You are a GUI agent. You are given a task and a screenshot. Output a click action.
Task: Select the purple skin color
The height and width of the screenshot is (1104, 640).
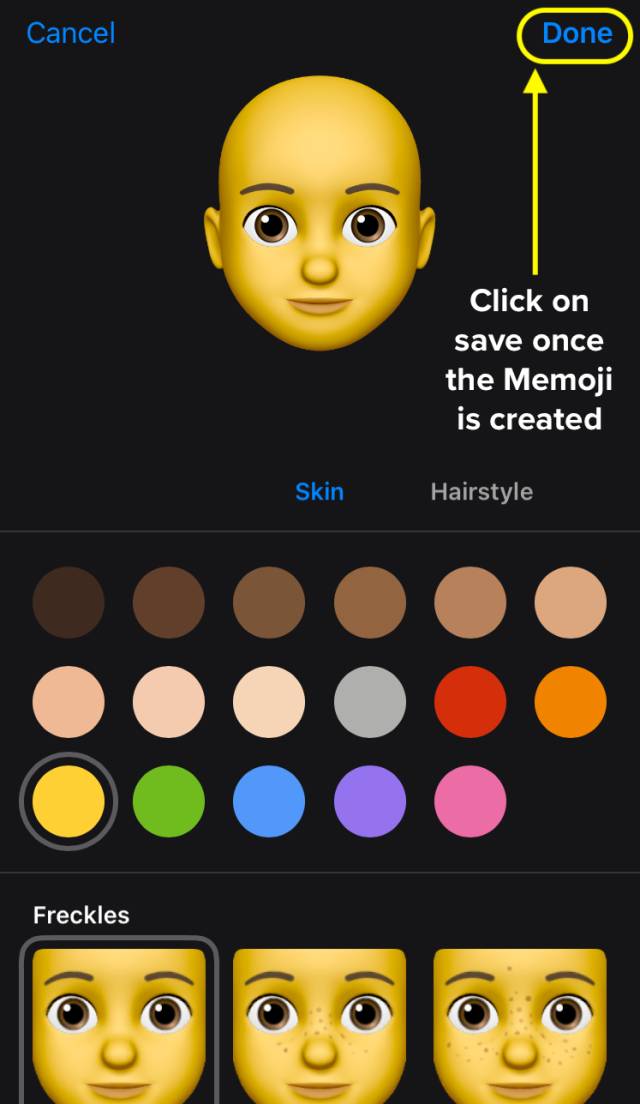pyautogui.click(x=370, y=801)
